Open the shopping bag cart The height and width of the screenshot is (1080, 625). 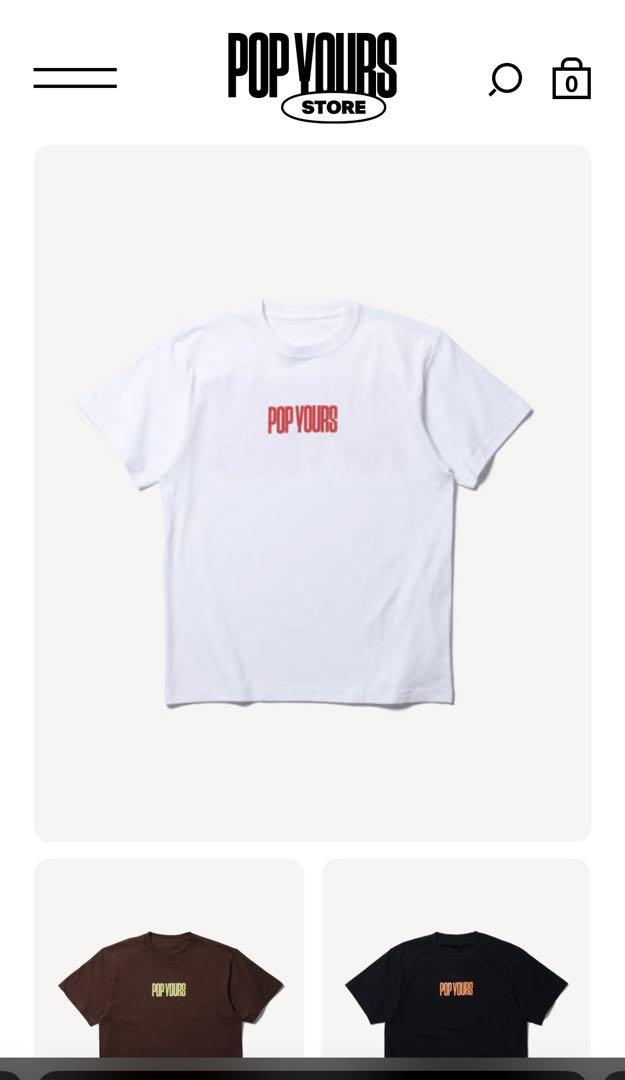[572, 79]
